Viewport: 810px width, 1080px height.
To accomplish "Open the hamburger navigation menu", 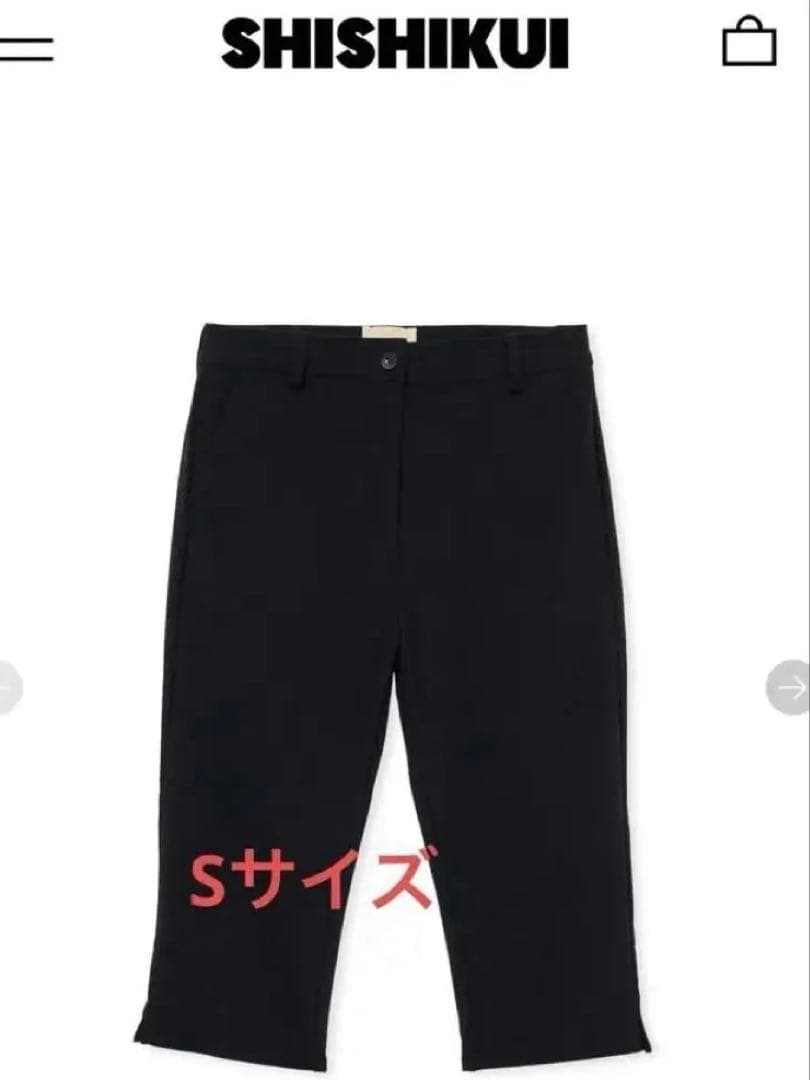I will click(x=25, y=46).
